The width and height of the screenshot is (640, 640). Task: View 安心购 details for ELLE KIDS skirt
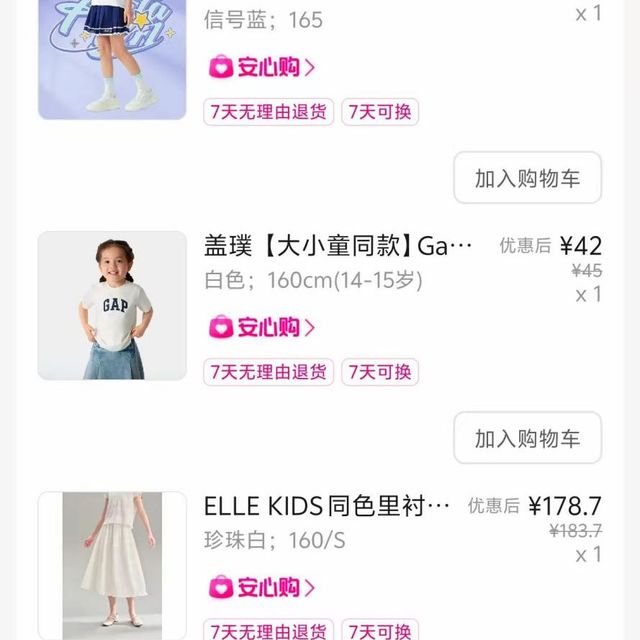click(262, 587)
